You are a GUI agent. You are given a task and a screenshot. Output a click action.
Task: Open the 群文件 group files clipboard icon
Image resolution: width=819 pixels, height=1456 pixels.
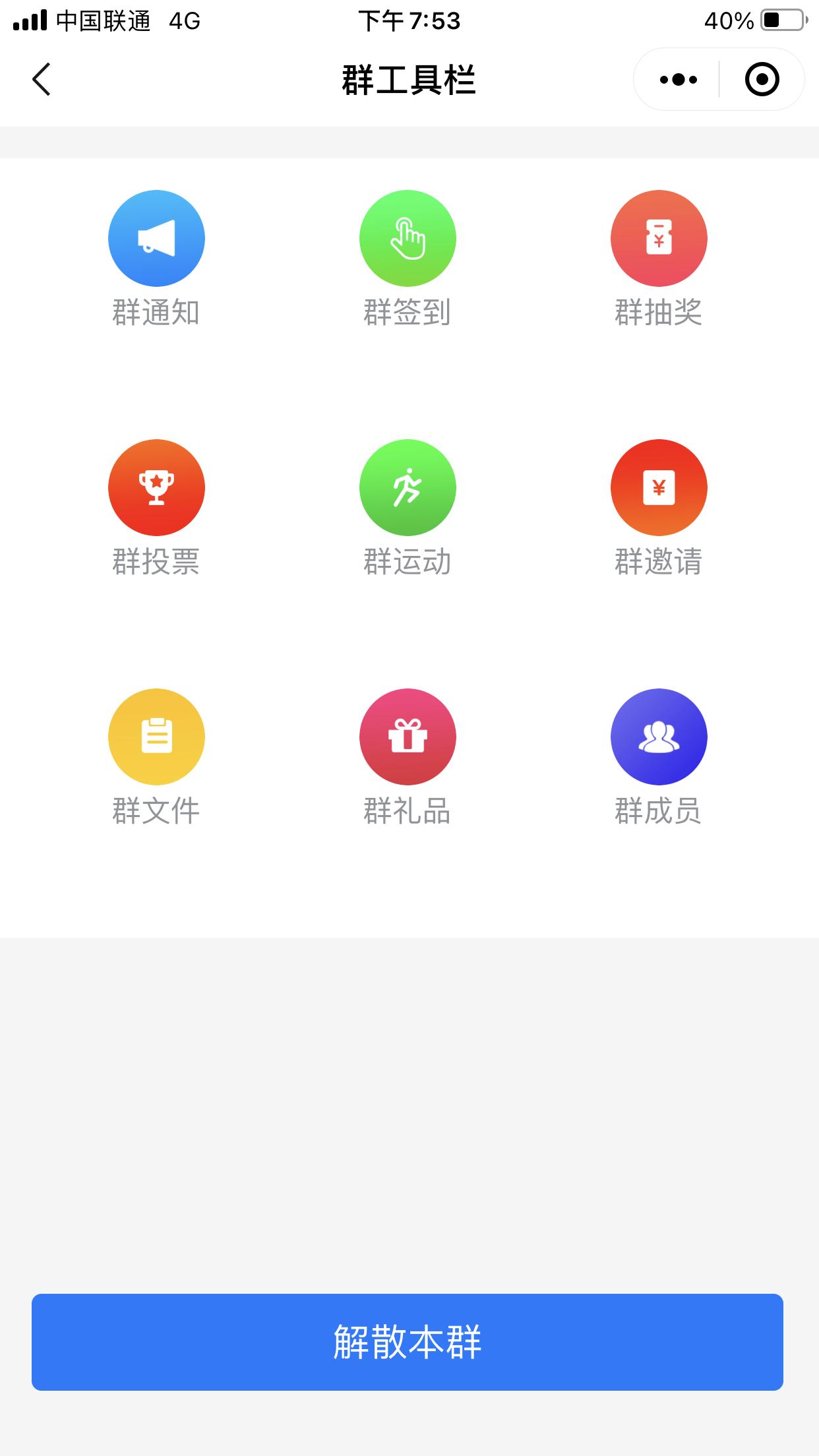[156, 737]
